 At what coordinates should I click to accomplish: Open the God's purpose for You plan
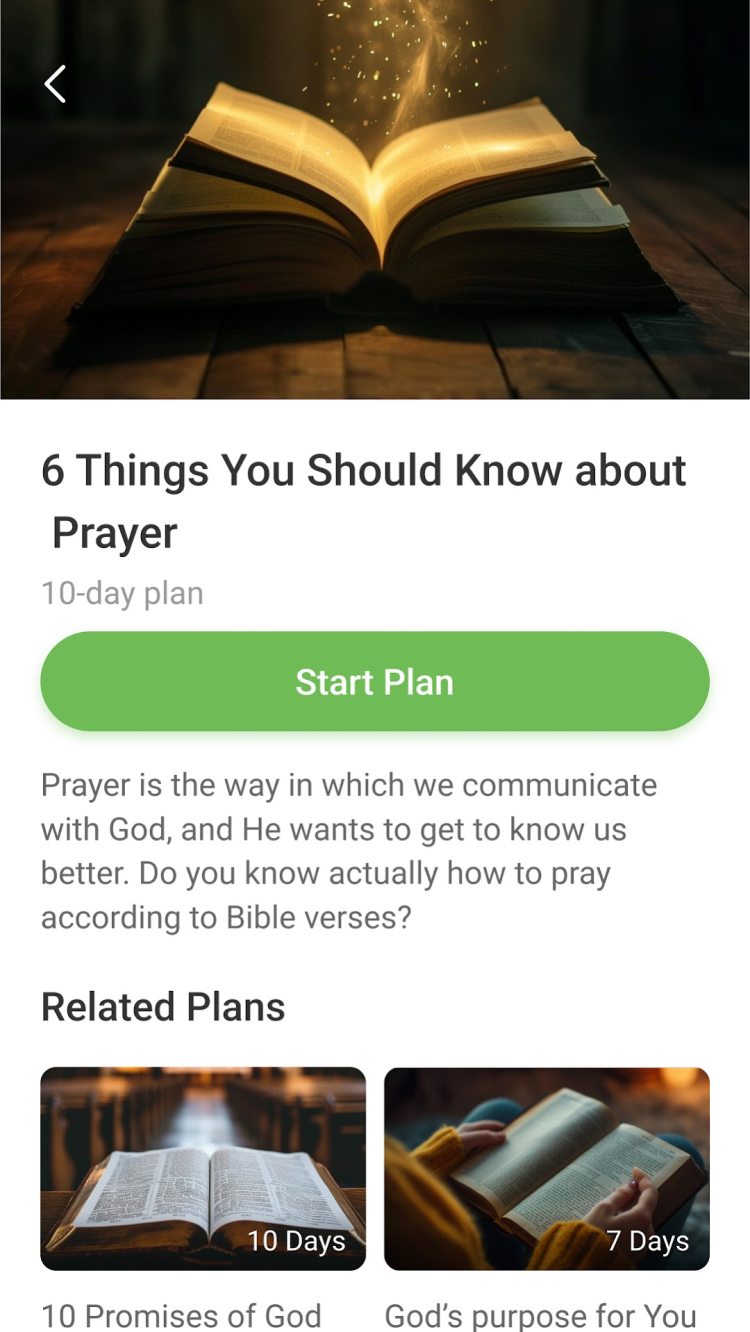tap(547, 1168)
